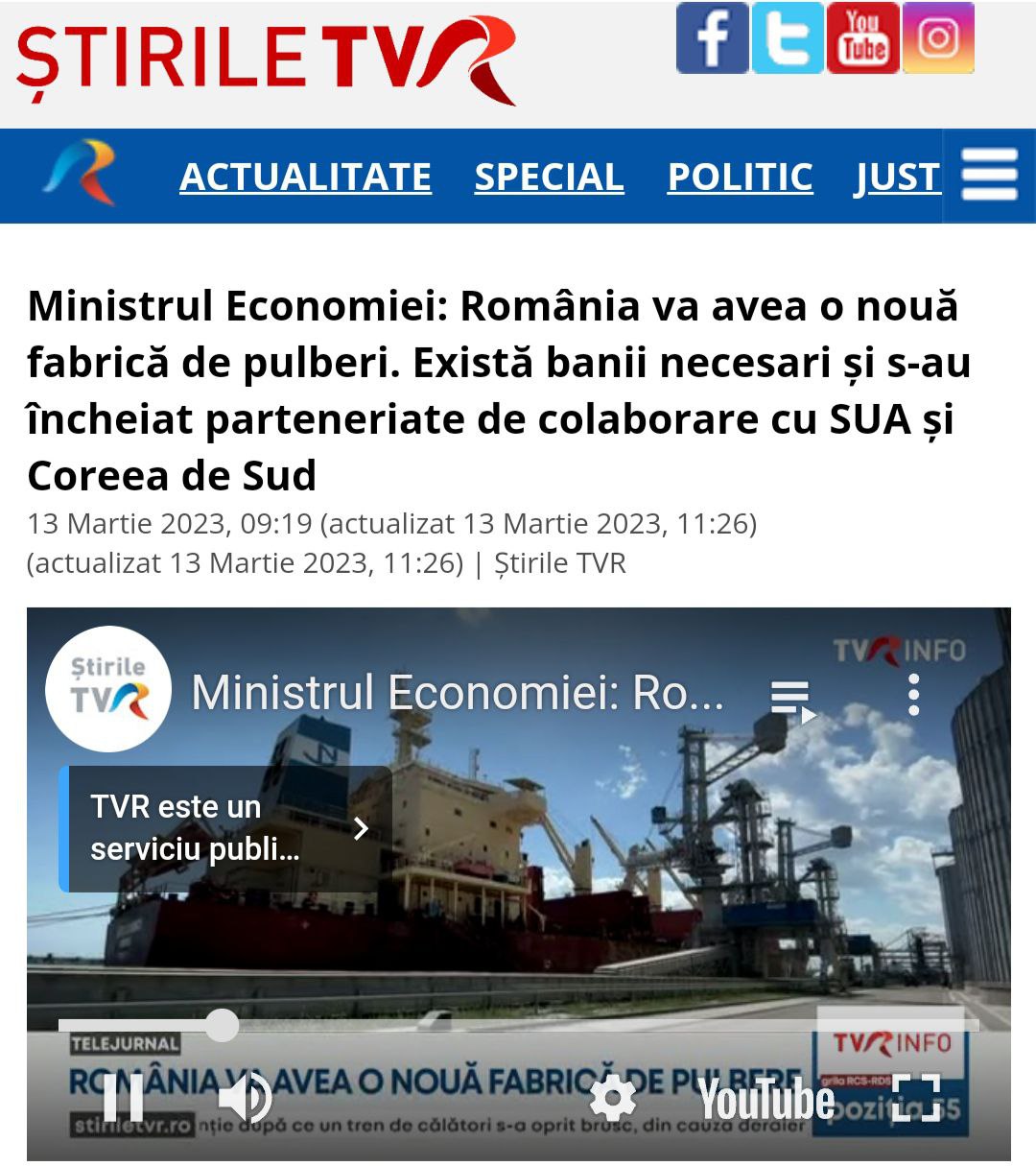Go to the Actualitate section
The height and width of the screenshot is (1166, 1036).
coord(305,177)
